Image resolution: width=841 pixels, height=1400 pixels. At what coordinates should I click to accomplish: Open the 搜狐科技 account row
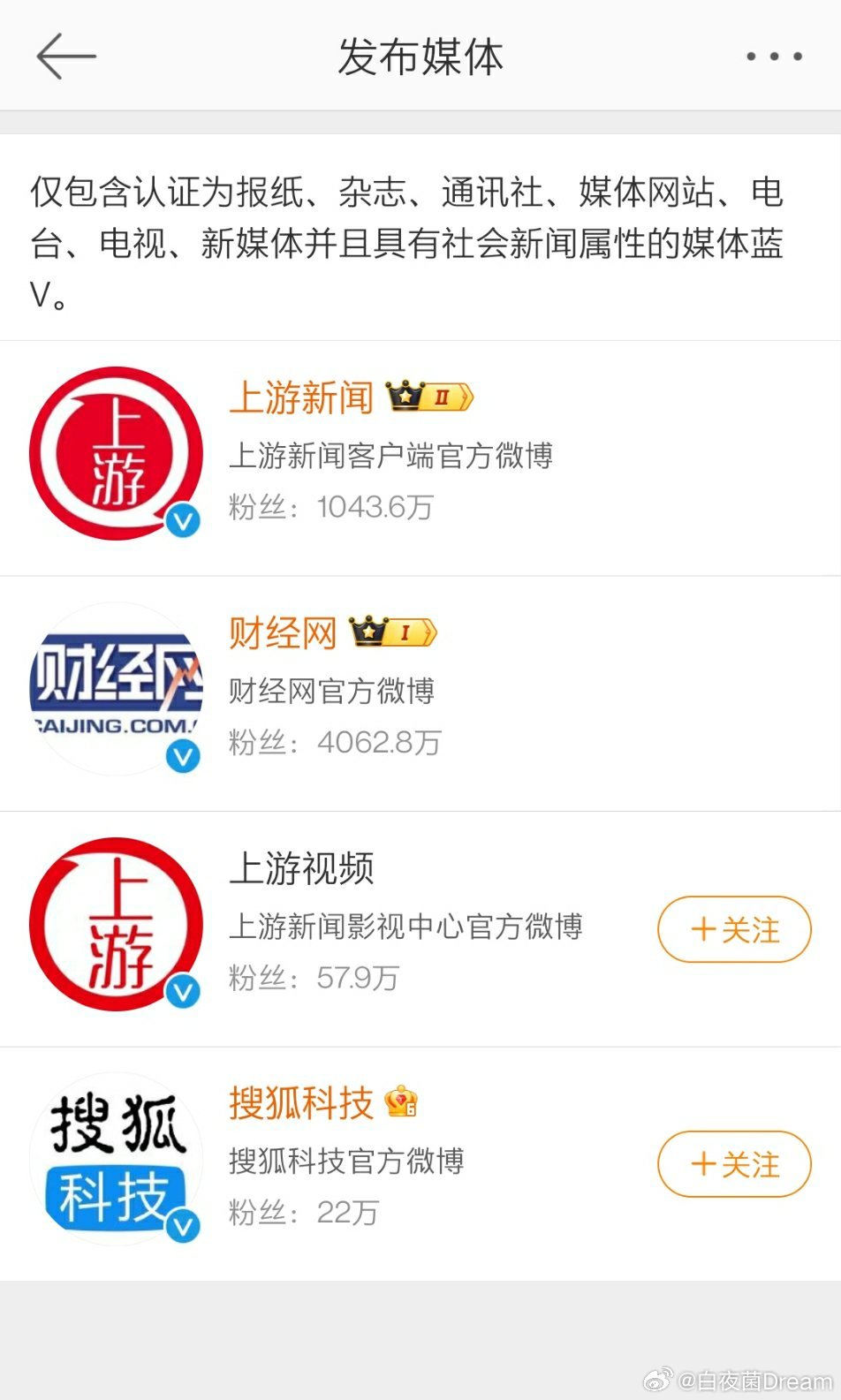point(420,1164)
